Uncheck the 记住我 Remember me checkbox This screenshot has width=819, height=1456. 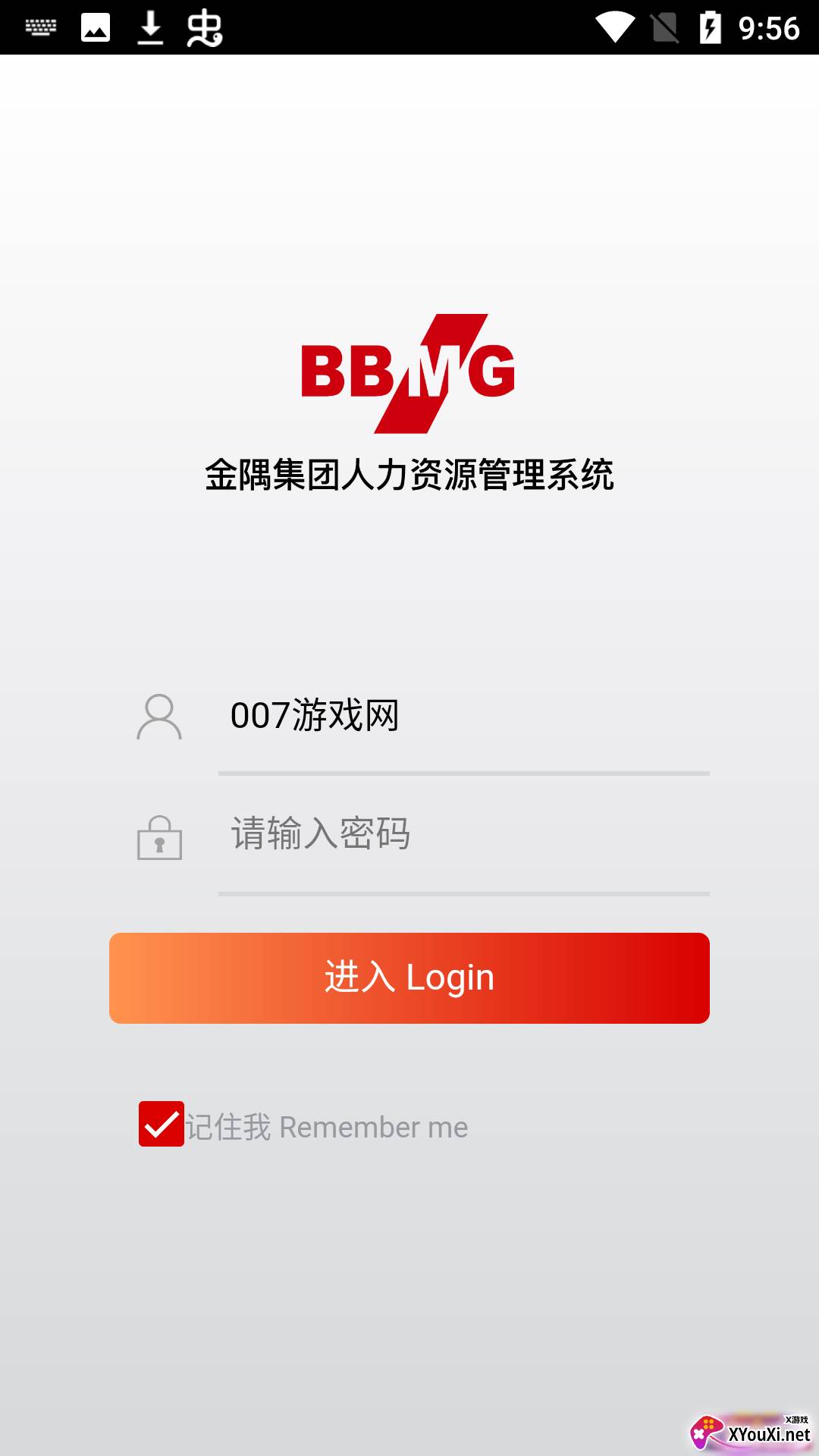pos(162,1124)
